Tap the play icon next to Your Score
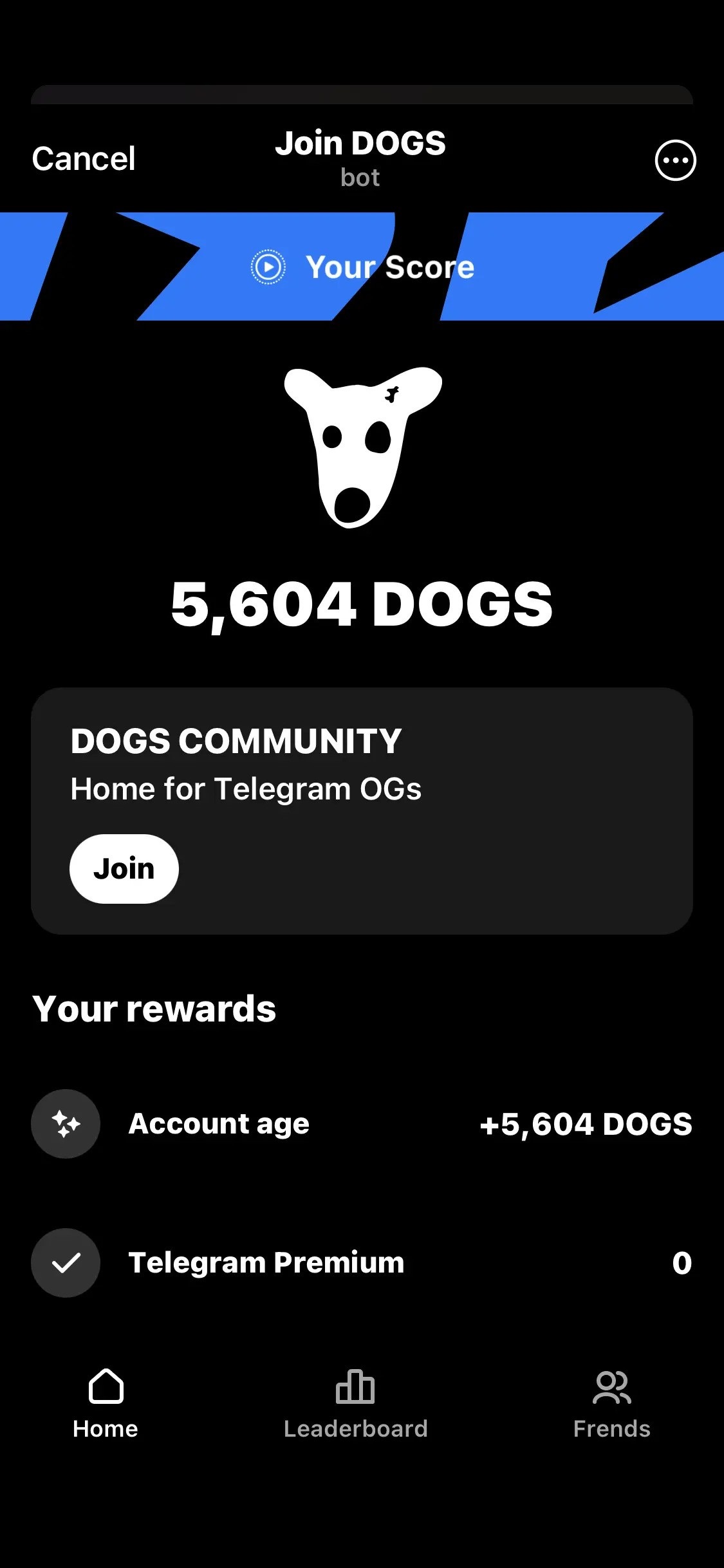The width and height of the screenshot is (724, 1568). click(x=268, y=267)
